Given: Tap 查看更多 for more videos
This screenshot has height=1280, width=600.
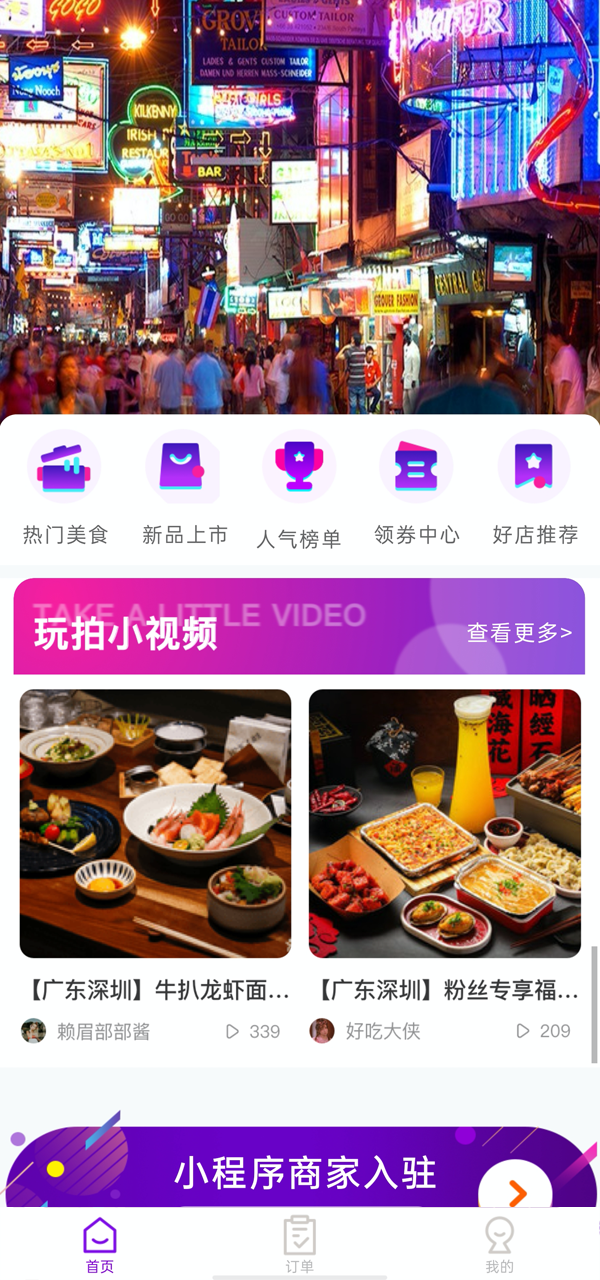Looking at the screenshot, I should [x=519, y=632].
